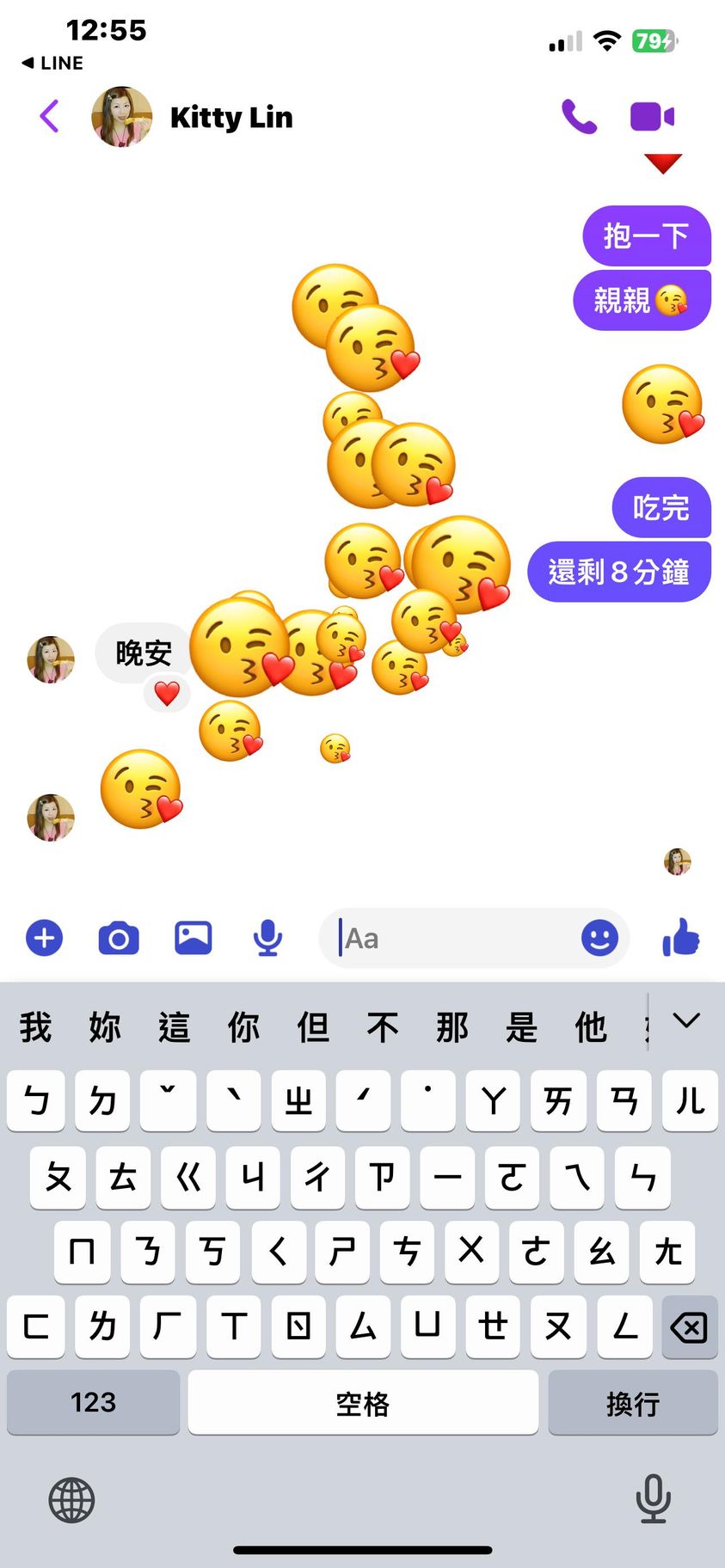The width and height of the screenshot is (725, 1568).
Task: Tap the 換行 return key
Action: [x=632, y=1402]
